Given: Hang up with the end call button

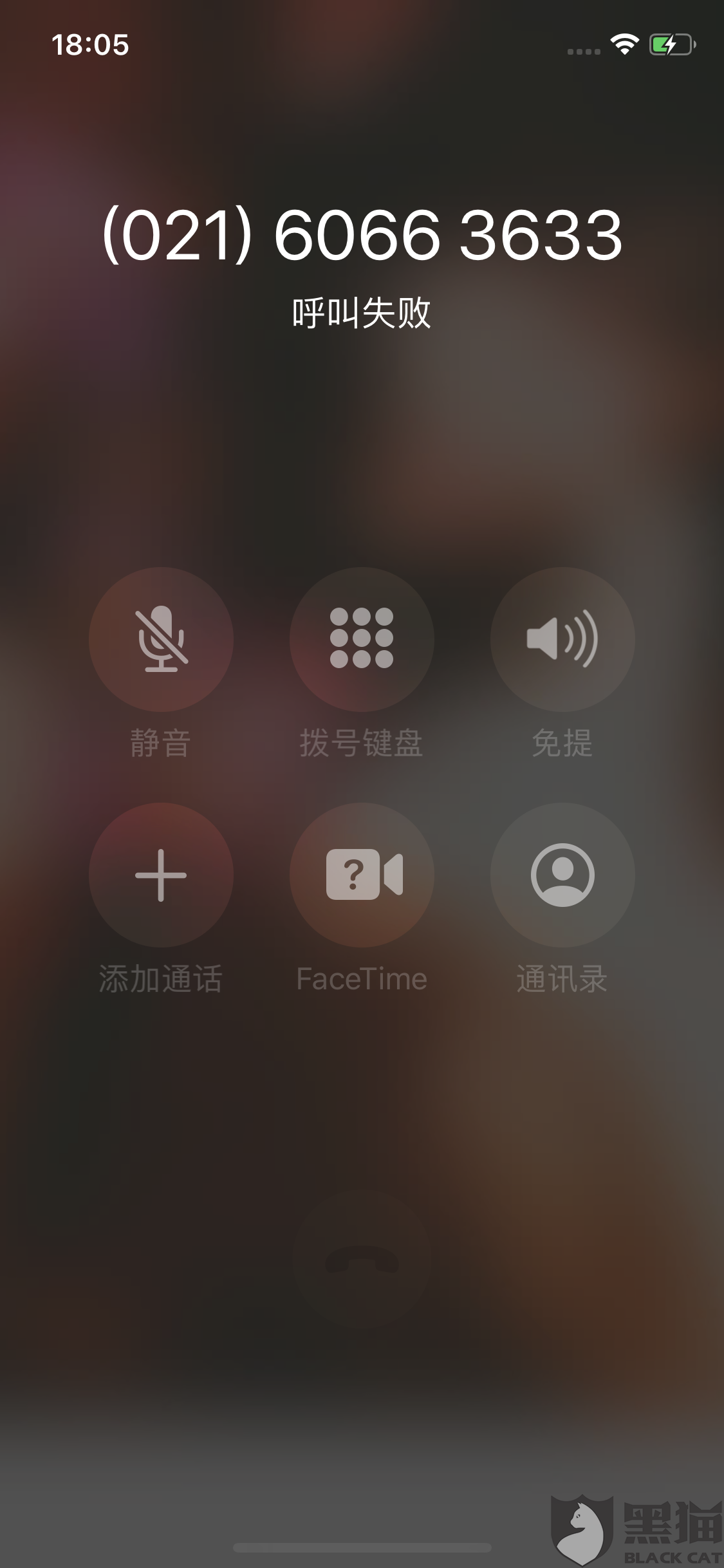Looking at the screenshot, I should (362, 1260).
